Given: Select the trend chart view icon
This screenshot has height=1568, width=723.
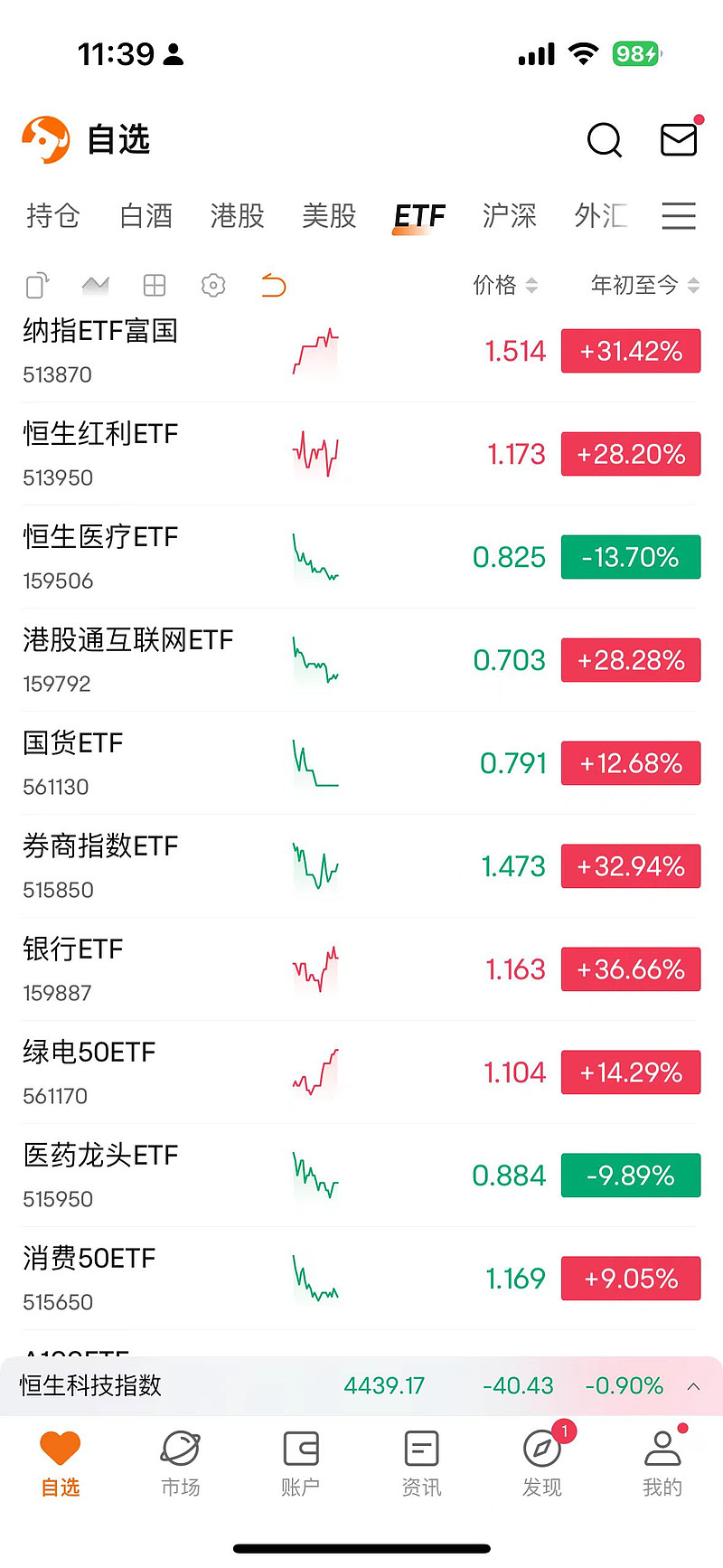Looking at the screenshot, I should coord(95,285).
